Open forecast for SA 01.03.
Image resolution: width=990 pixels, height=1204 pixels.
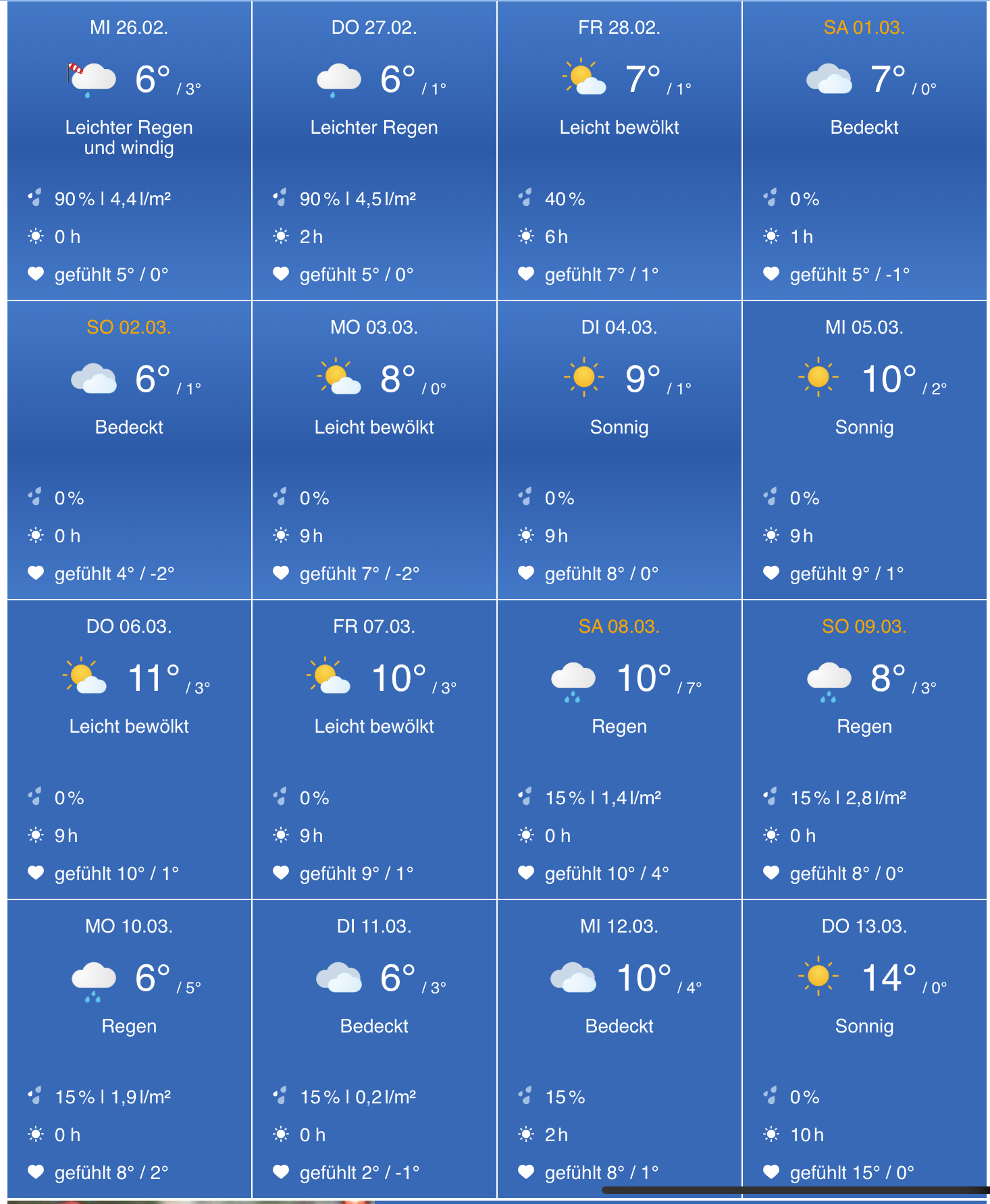point(864,151)
